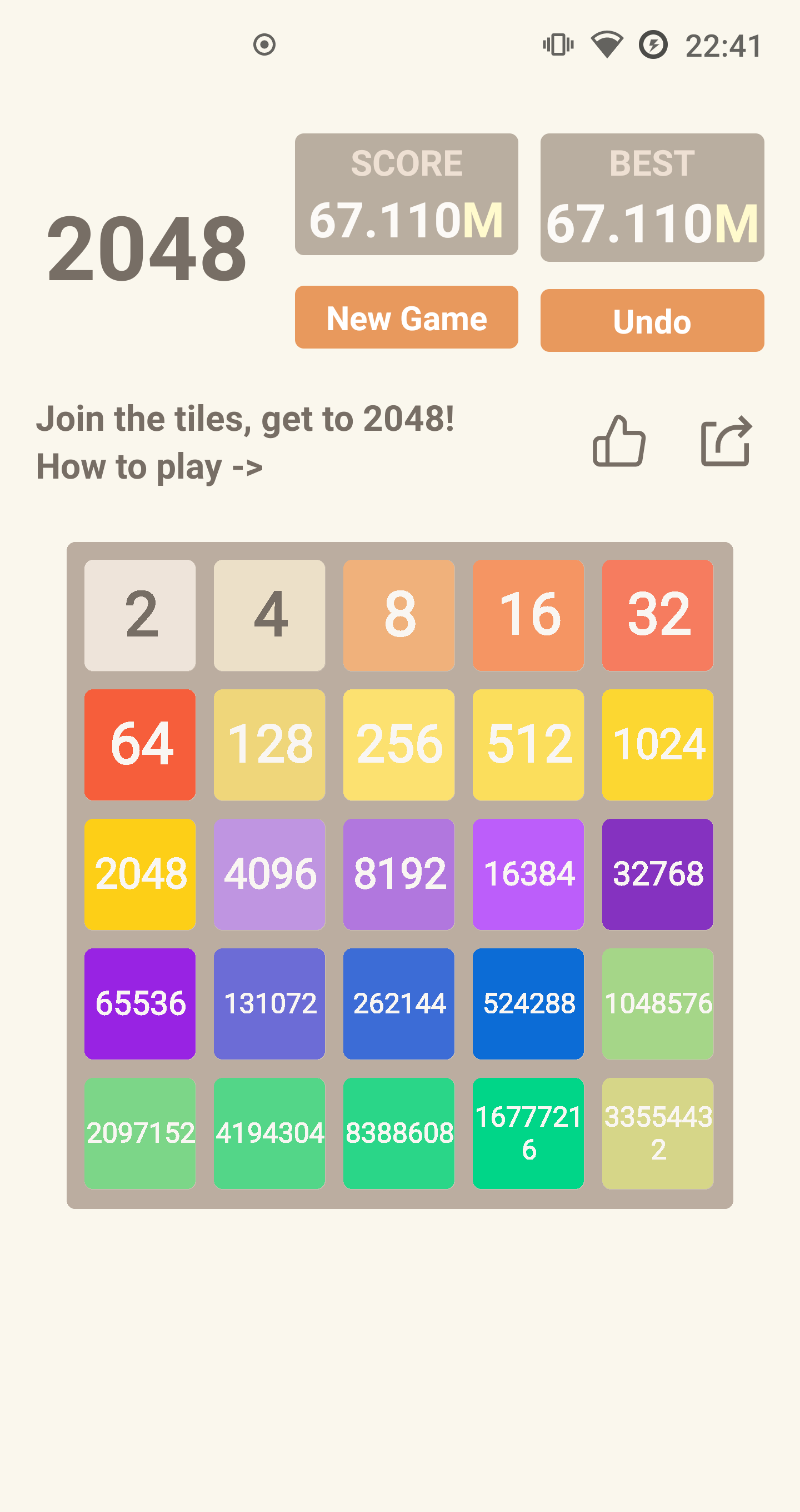Open the How to play instructions

tap(149, 466)
